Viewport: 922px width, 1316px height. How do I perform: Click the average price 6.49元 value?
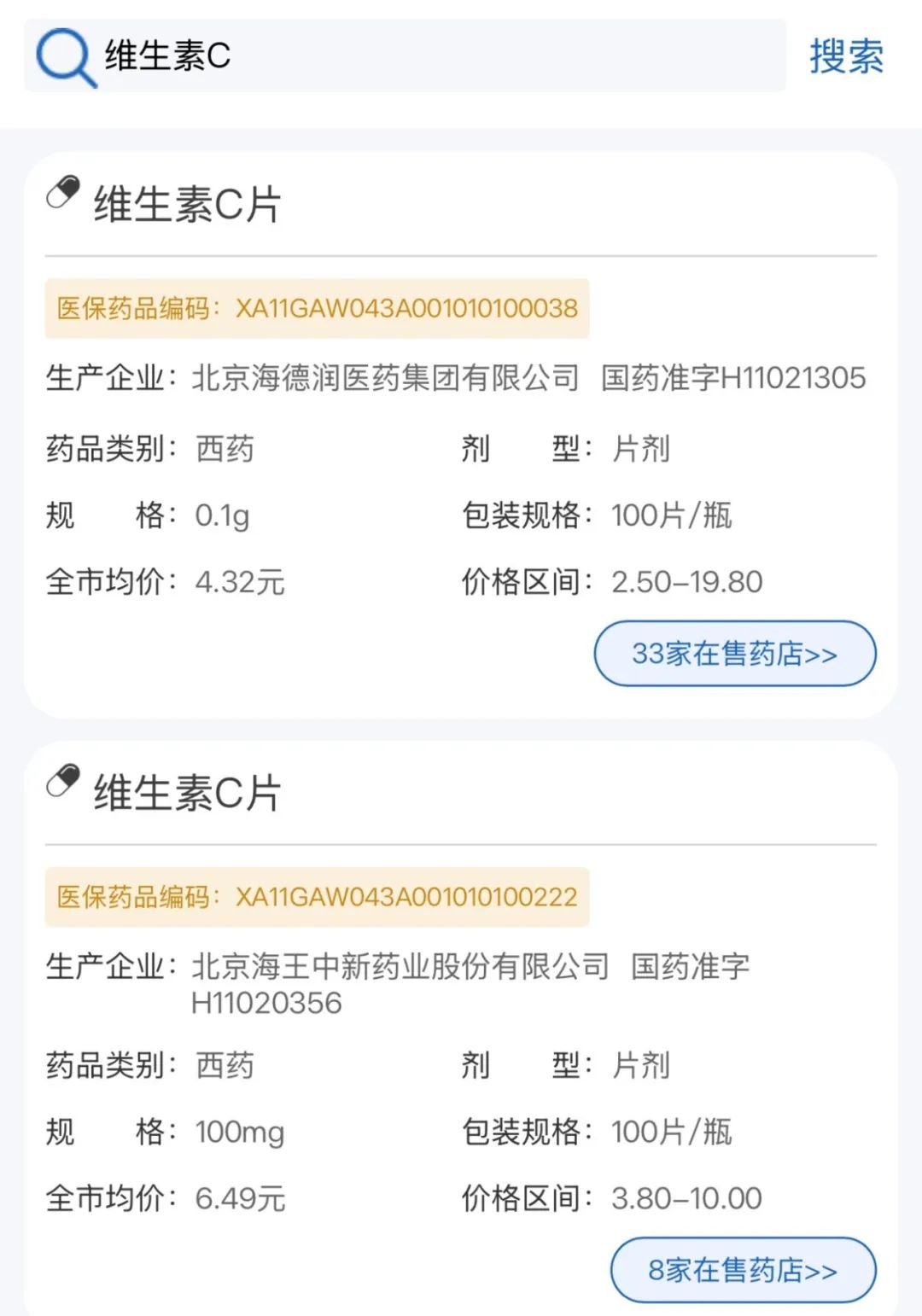(x=241, y=1198)
